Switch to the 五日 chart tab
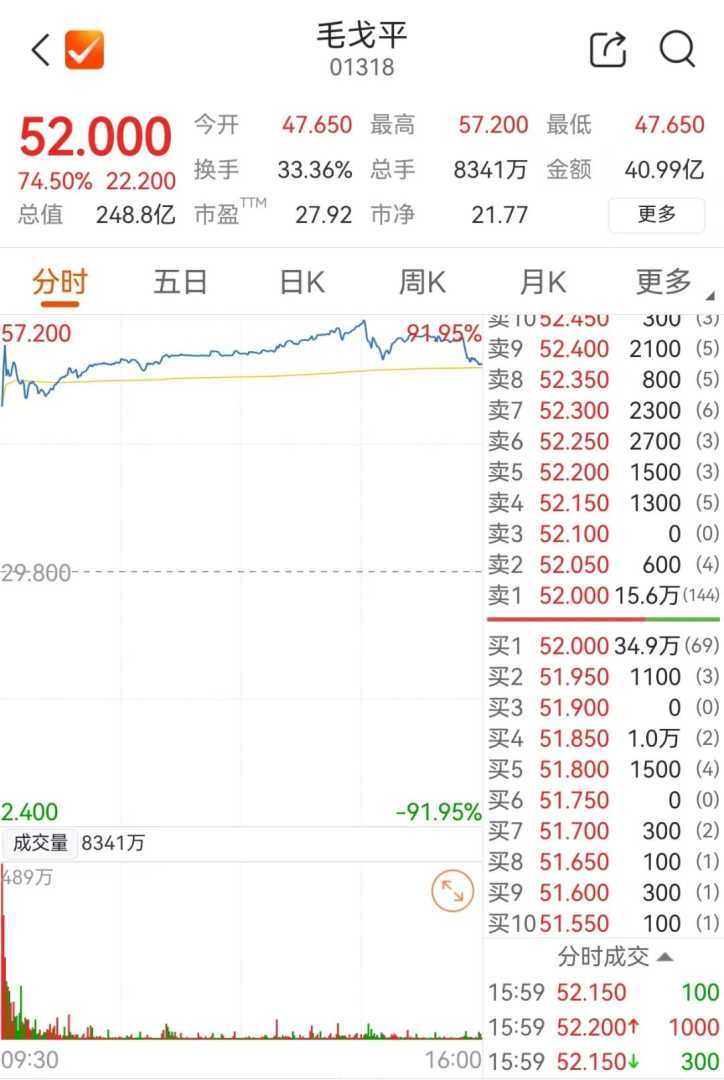The image size is (724, 1080). pyautogui.click(x=180, y=282)
